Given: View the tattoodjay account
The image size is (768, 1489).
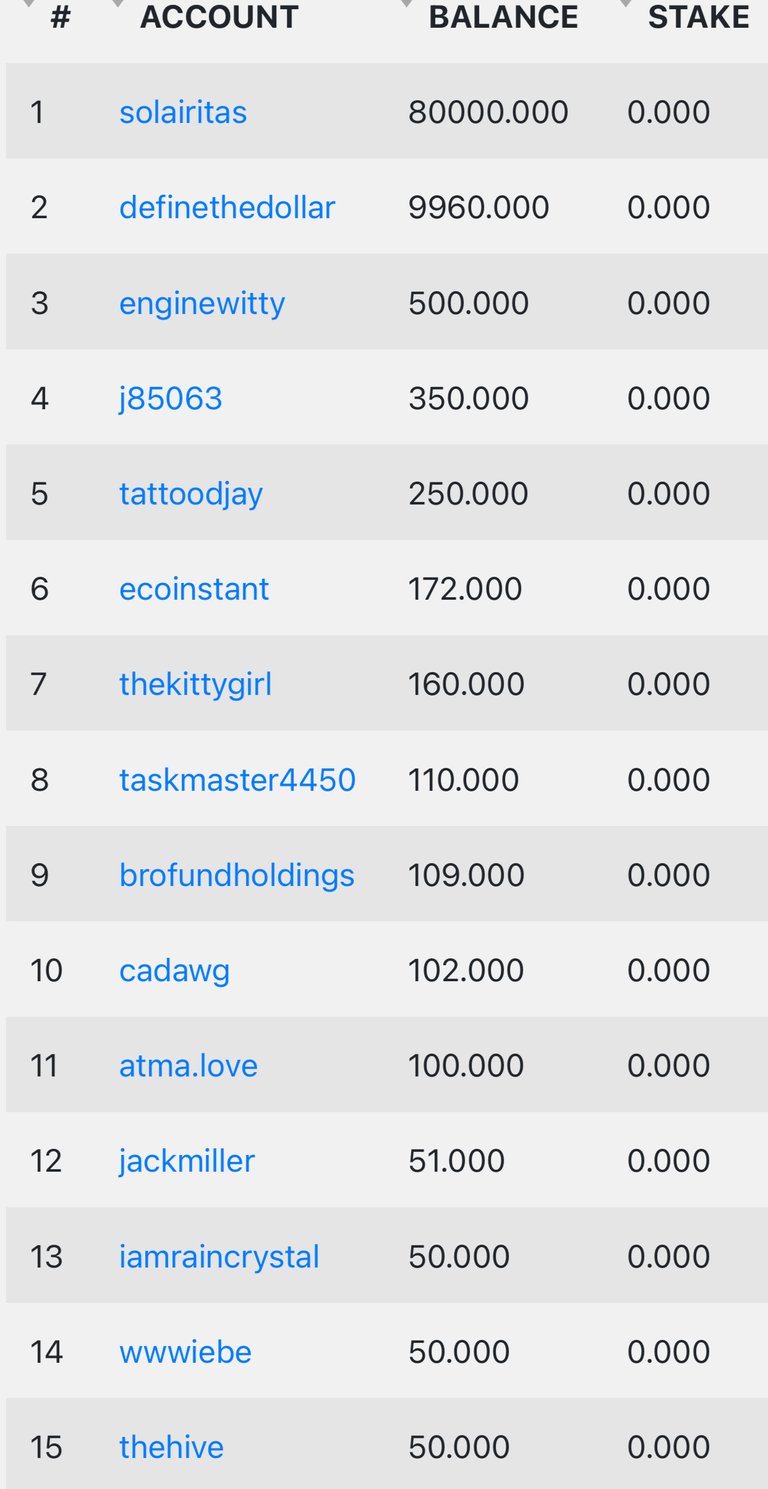Looking at the screenshot, I should tap(191, 494).
